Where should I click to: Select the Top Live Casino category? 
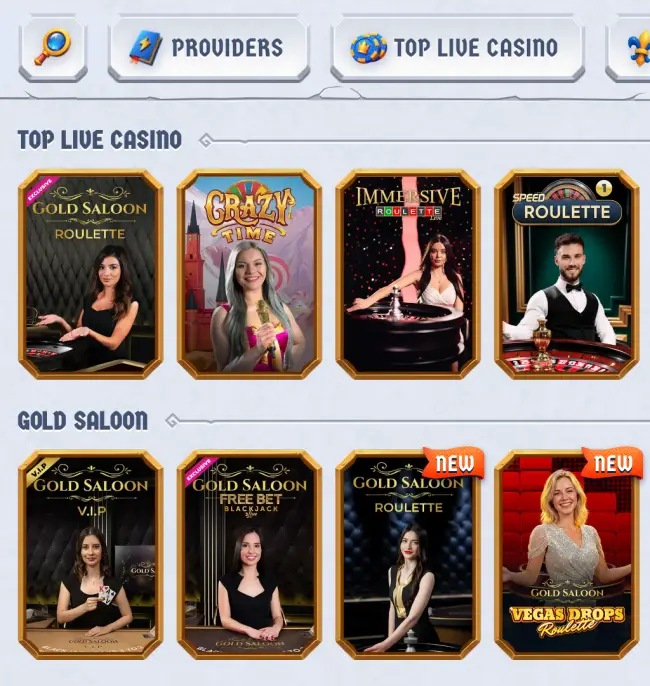pyautogui.click(x=457, y=47)
